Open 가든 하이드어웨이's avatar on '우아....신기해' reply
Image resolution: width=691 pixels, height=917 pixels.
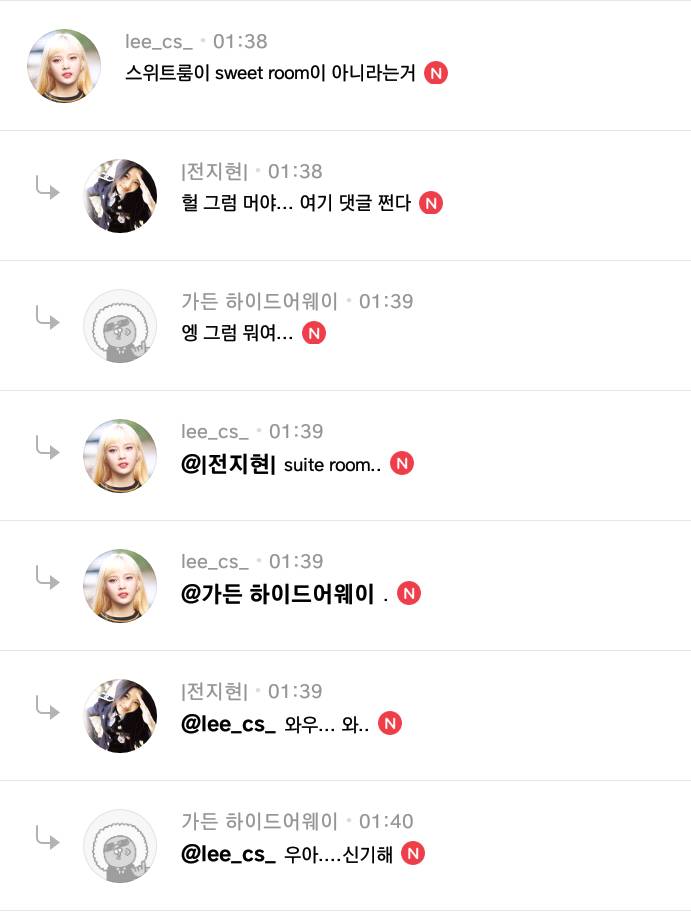click(x=120, y=846)
